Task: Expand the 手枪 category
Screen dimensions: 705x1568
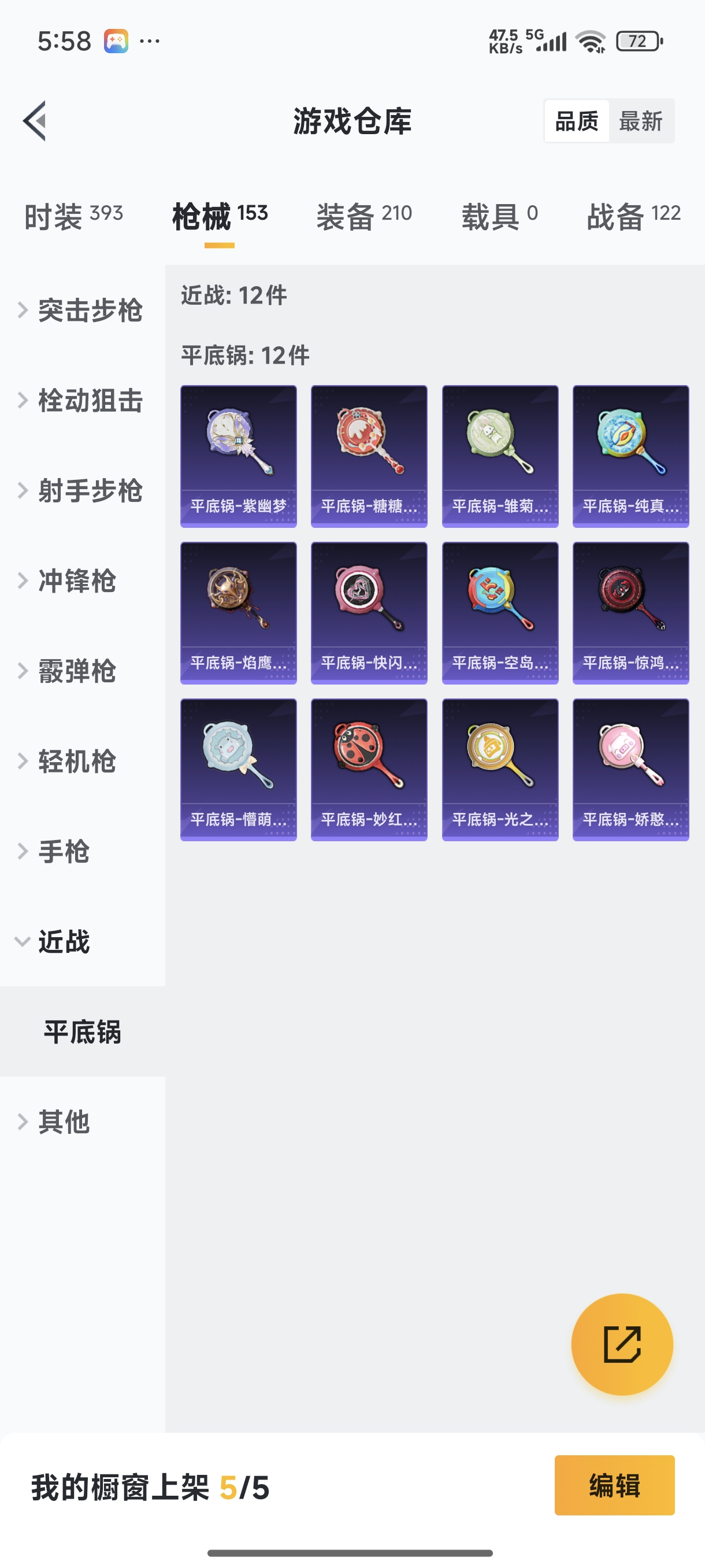Action: [x=64, y=851]
